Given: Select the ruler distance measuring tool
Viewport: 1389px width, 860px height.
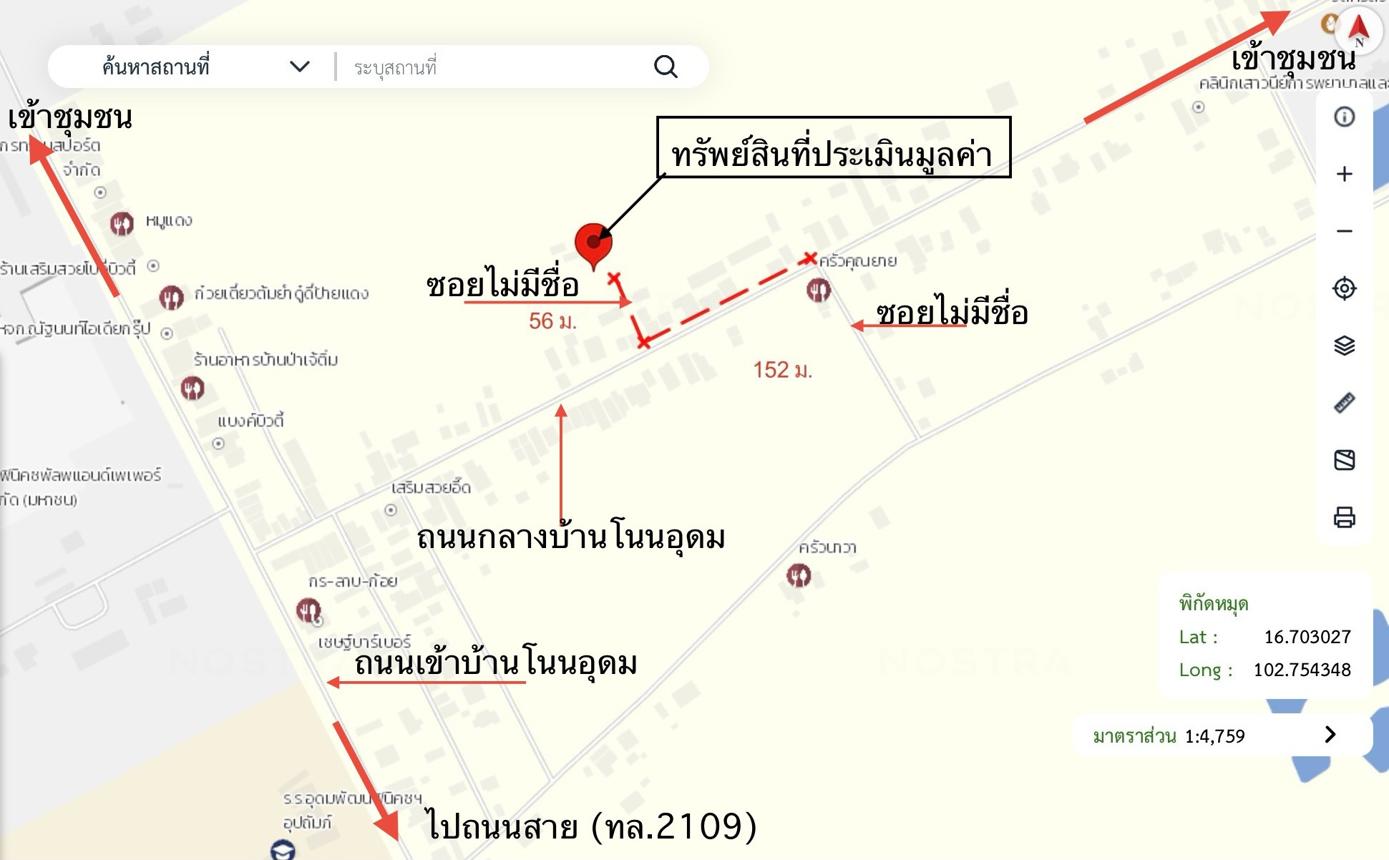Looking at the screenshot, I should [x=1344, y=402].
